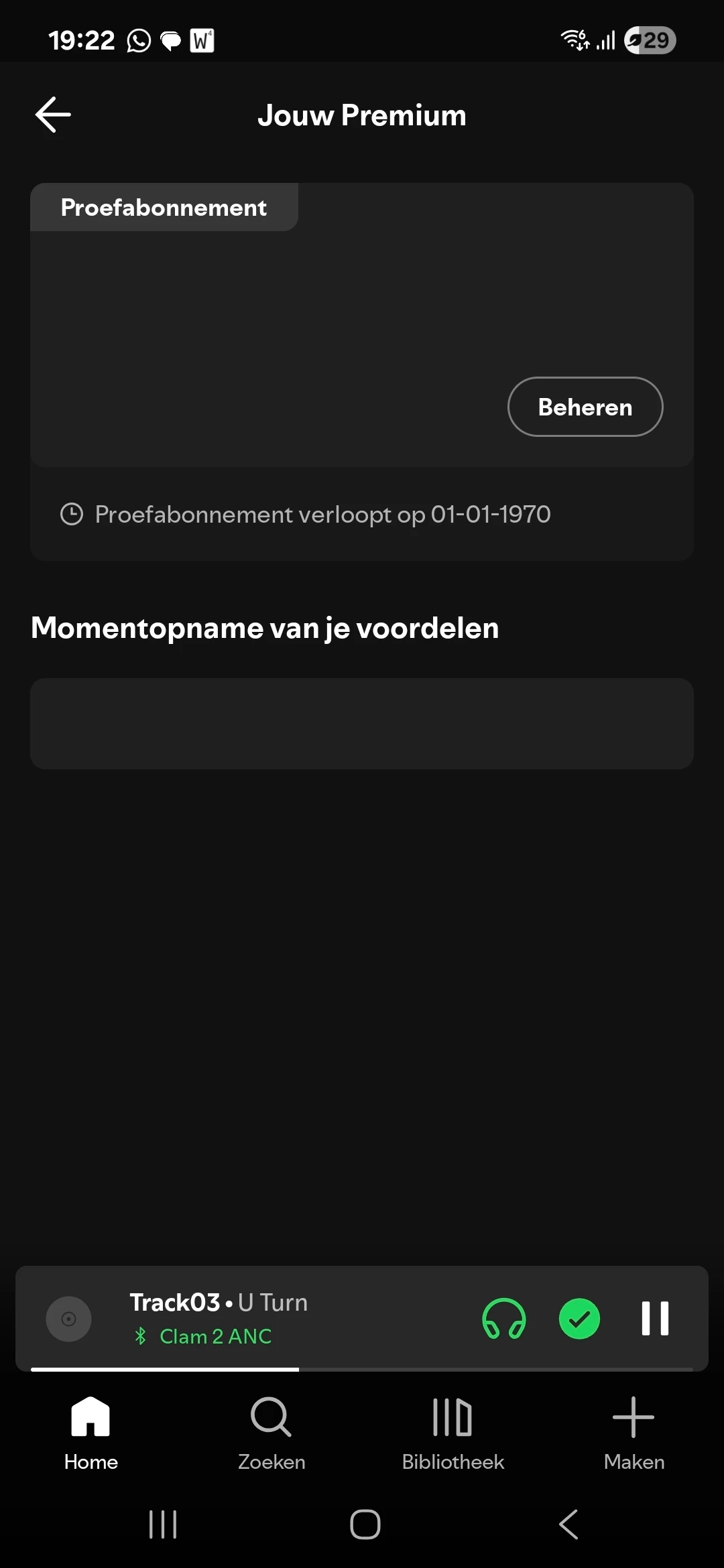Open the Maken tab
724x1568 pixels.
(x=633, y=1432)
